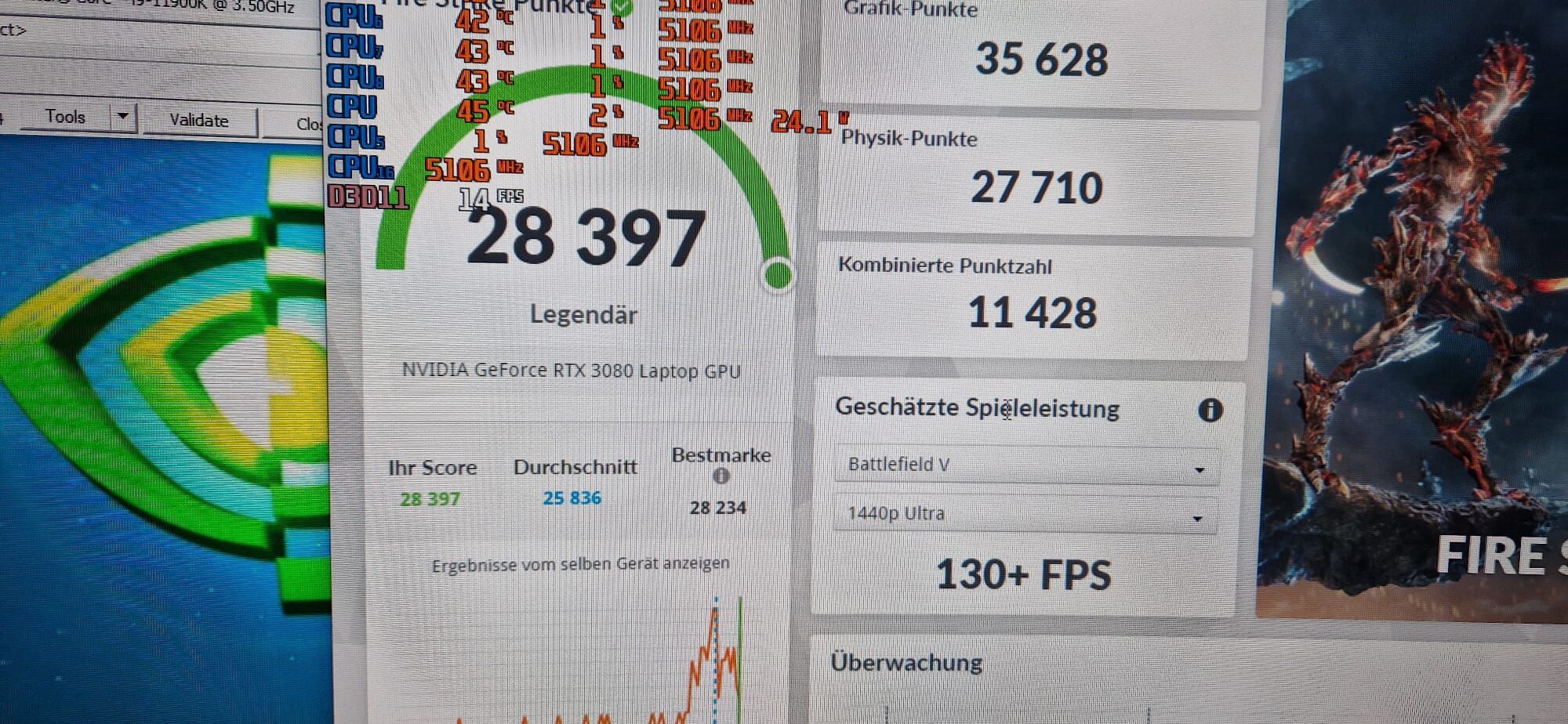Tap info icon beside Geschätzte Spieleleistung
Viewport: 1568px width, 724px height.
(x=1210, y=410)
